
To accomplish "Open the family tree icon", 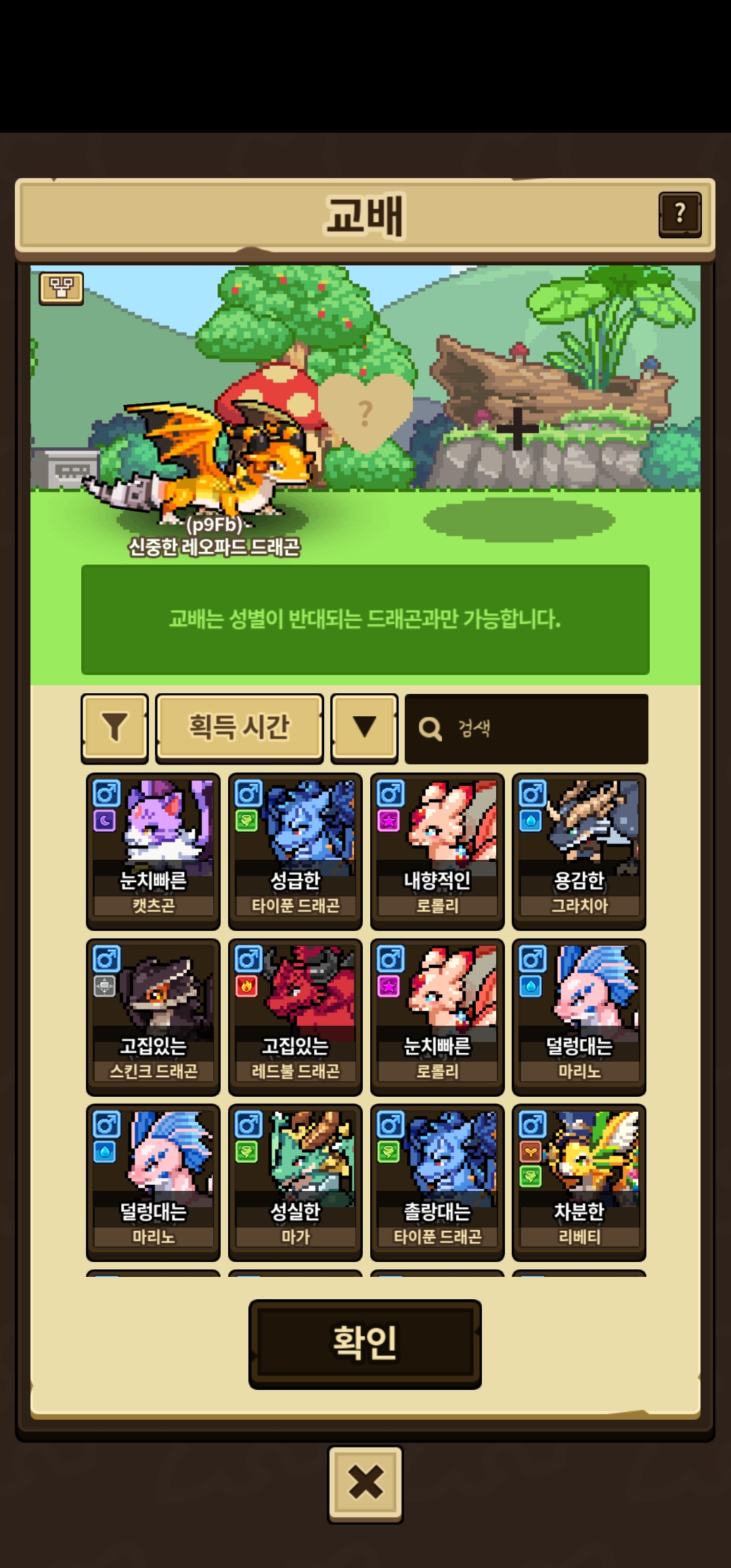I will click(62, 288).
